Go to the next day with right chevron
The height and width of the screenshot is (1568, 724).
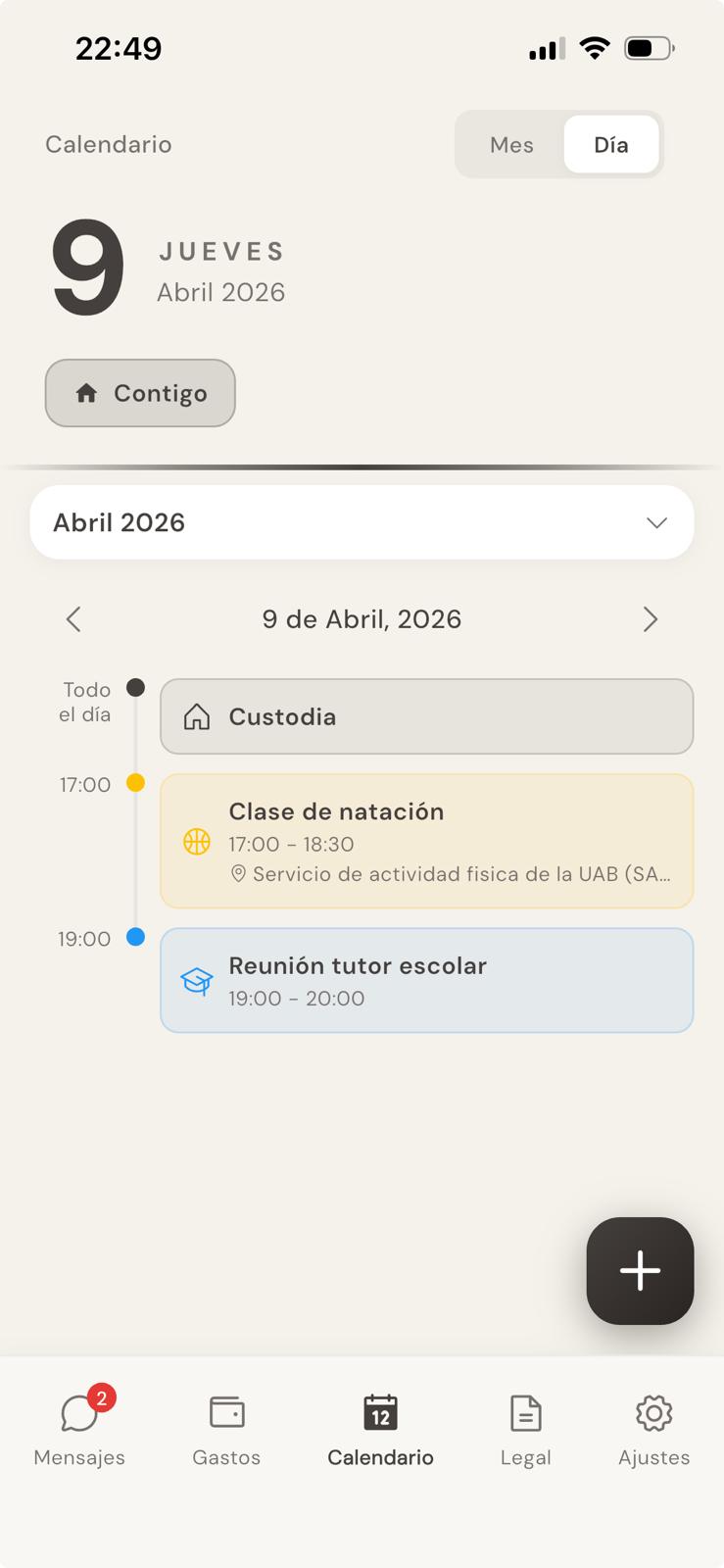[x=651, y=619]
